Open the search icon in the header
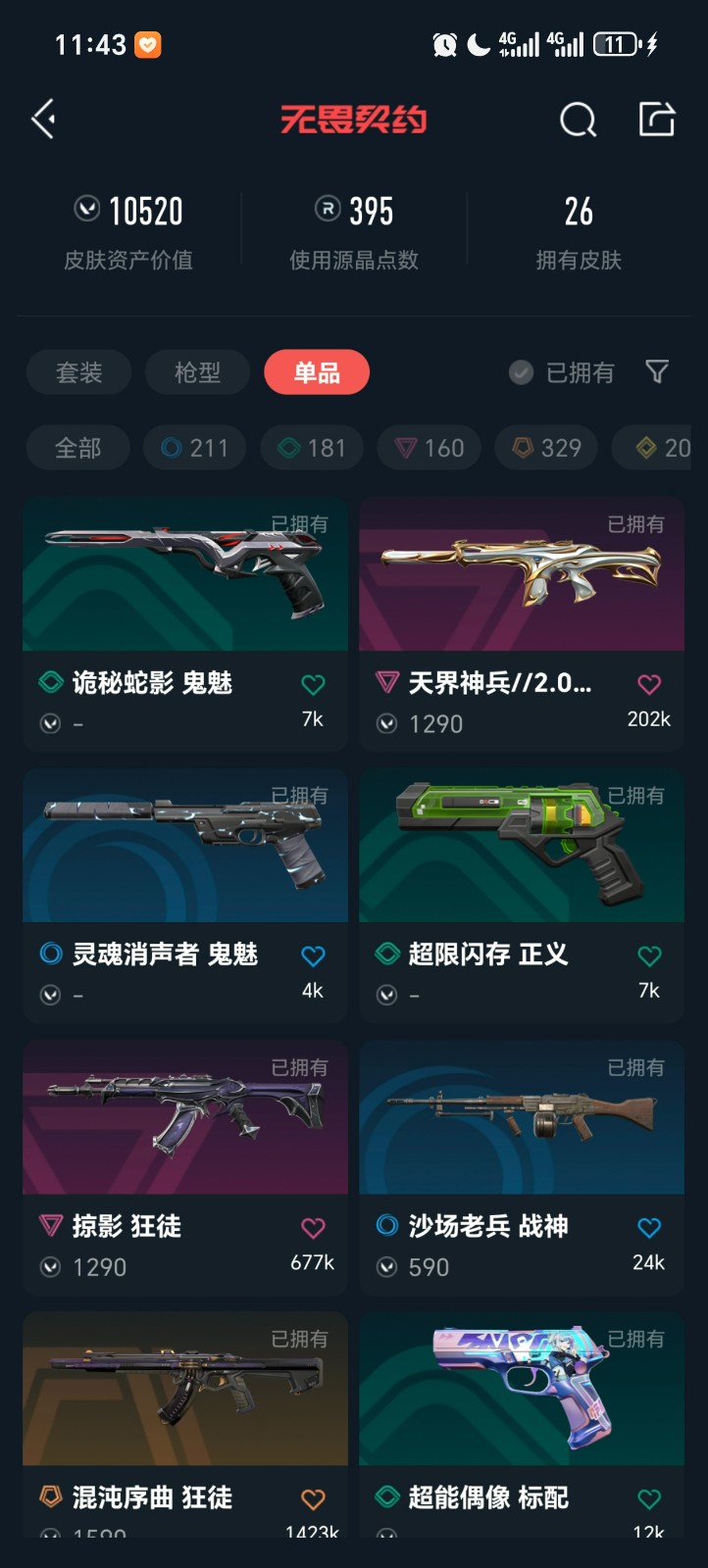708x1568 pixels. click(x=578, y=120)
